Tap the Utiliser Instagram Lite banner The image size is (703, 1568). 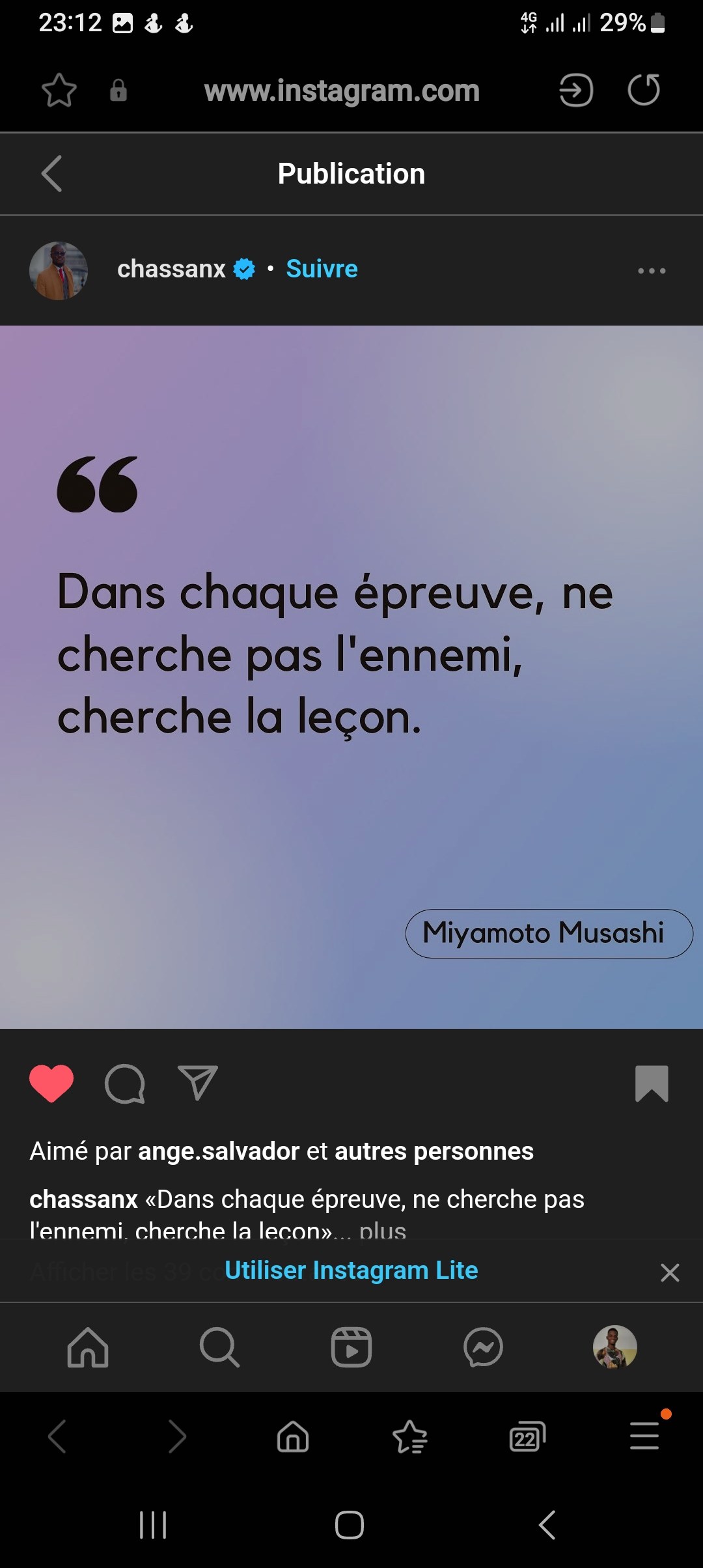351,1270
